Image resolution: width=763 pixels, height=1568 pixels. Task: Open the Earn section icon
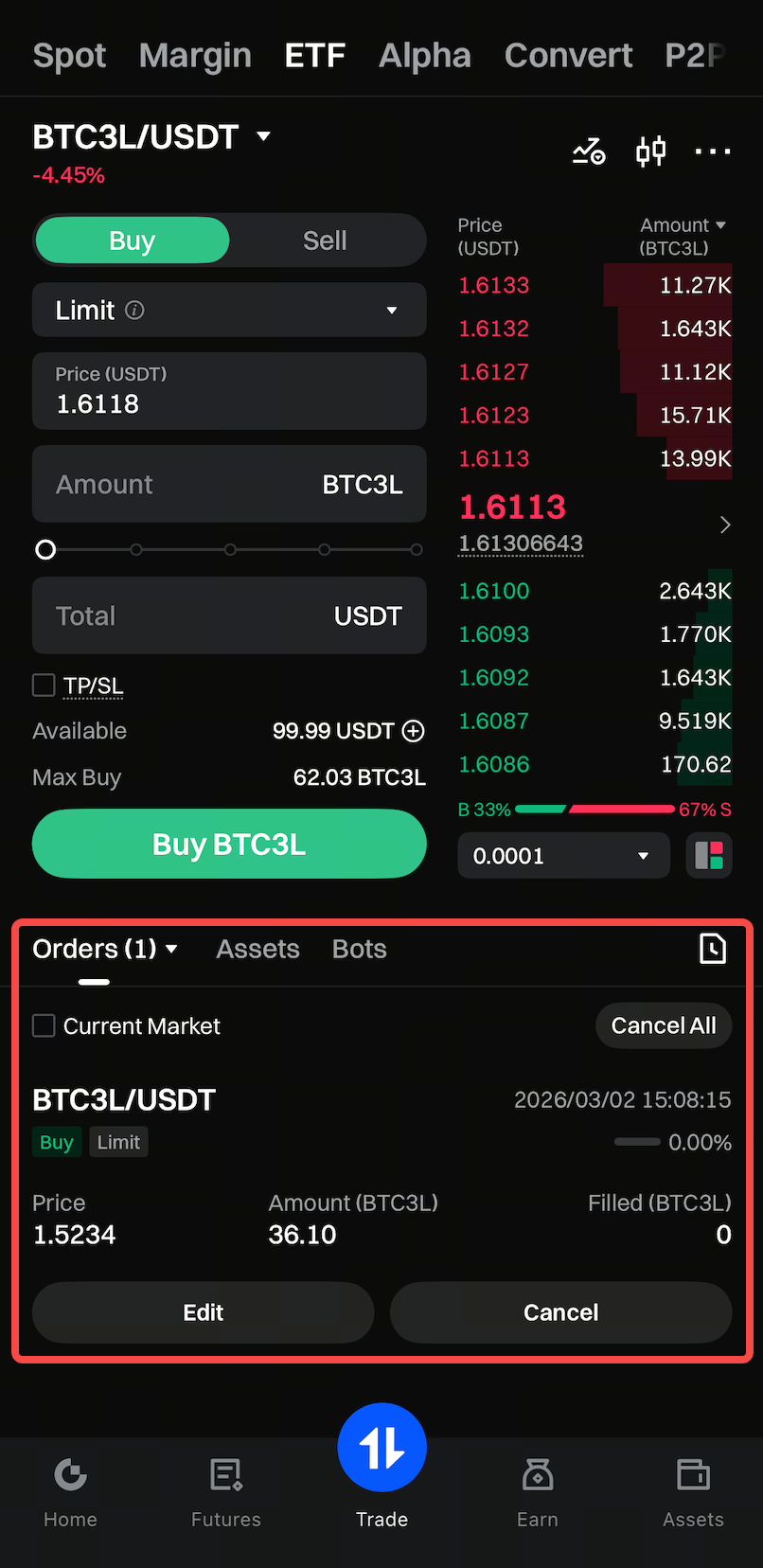tap(537, 1474)
